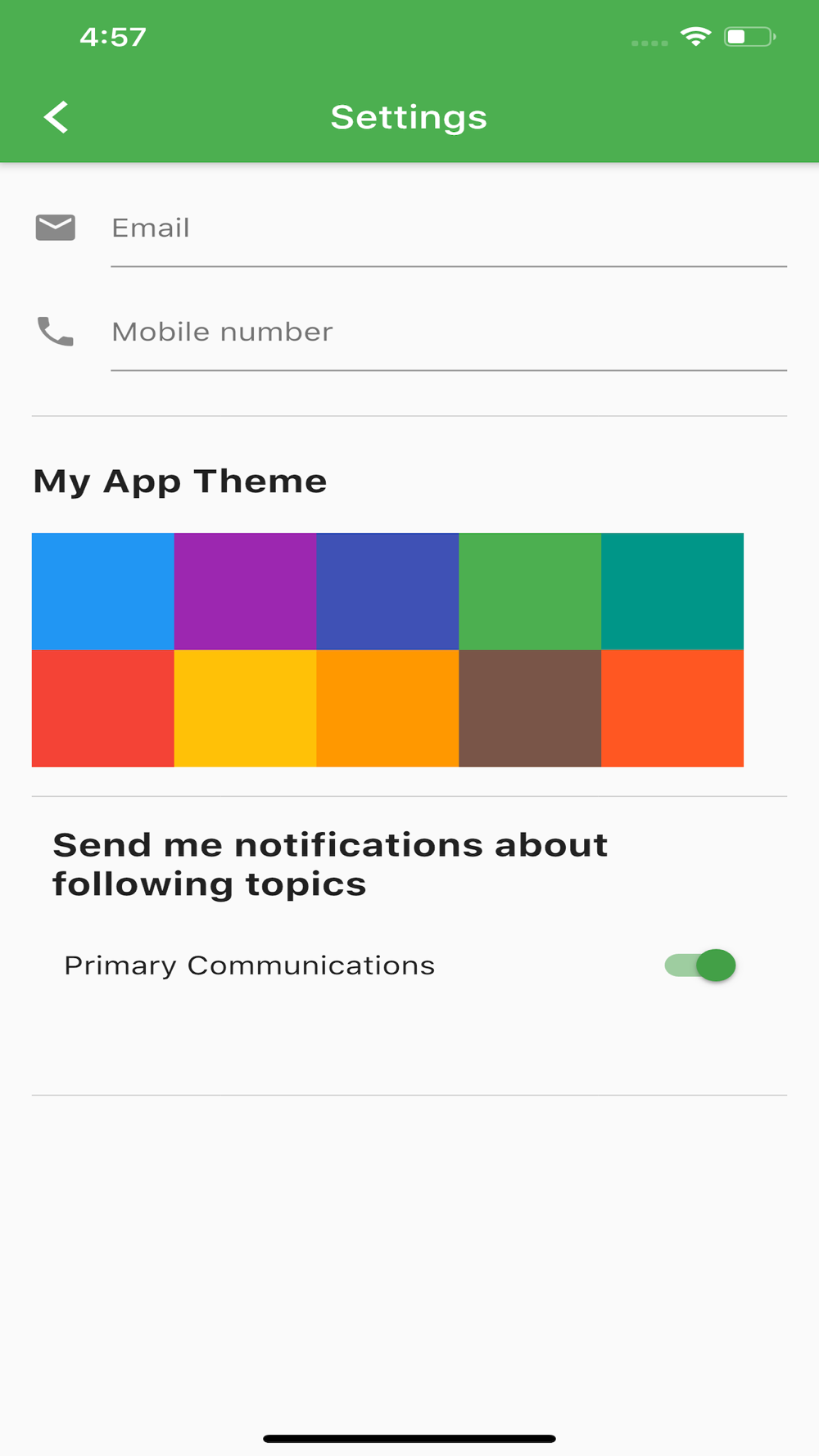The width and height of the screenshot is (819, 1456).
Task: Choose the purple theme swatch
Action: [x=246, y=591]
